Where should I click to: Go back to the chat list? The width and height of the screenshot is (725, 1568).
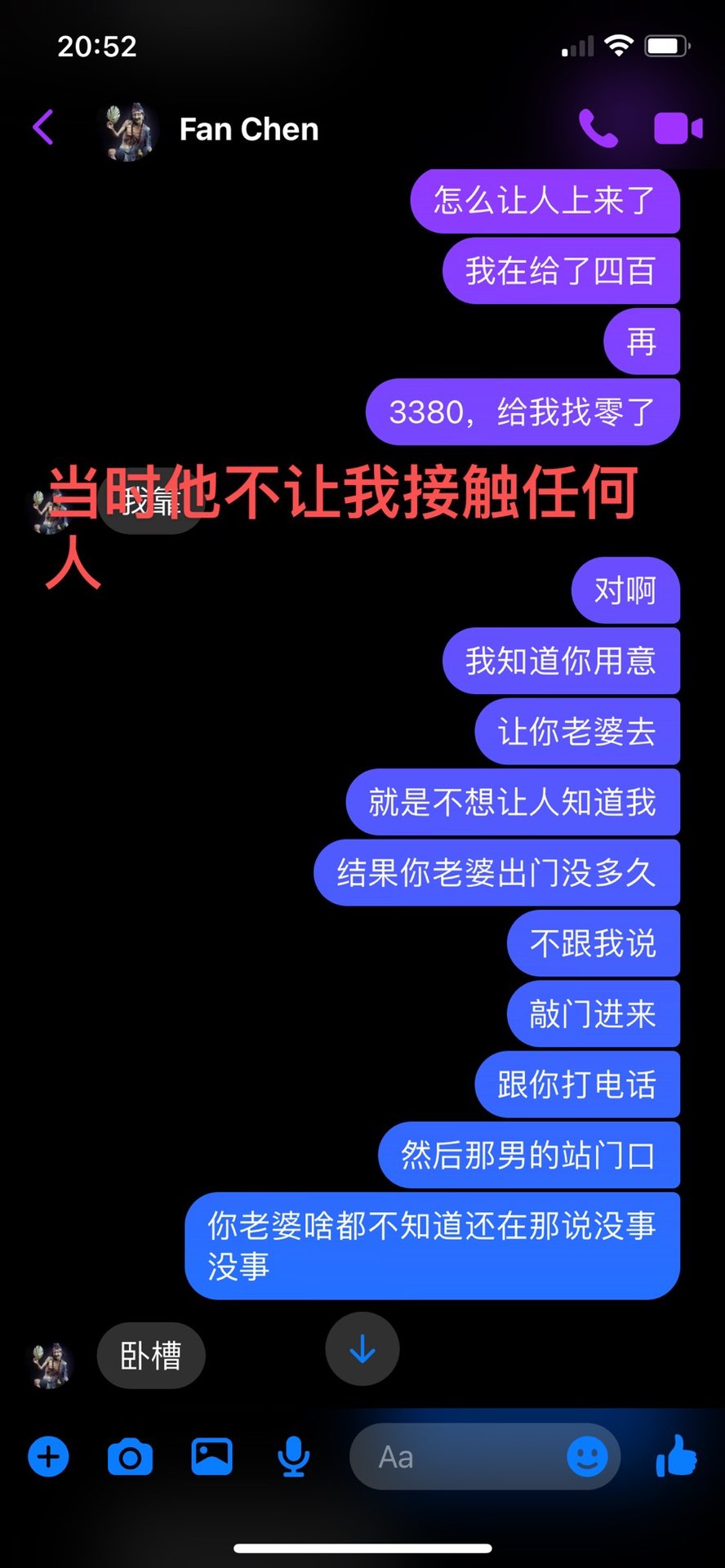[43, 128]
